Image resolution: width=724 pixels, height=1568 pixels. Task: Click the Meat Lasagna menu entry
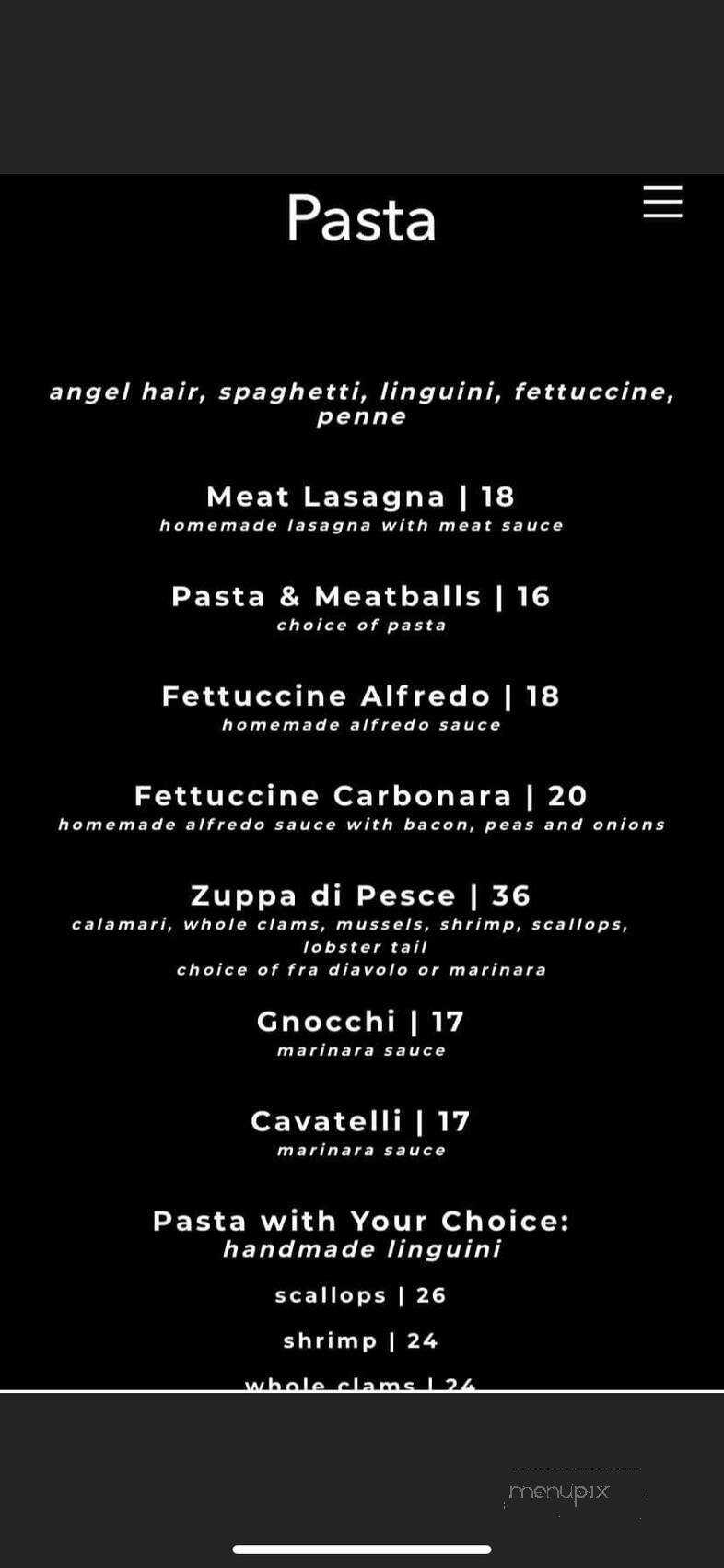(361, 497)
